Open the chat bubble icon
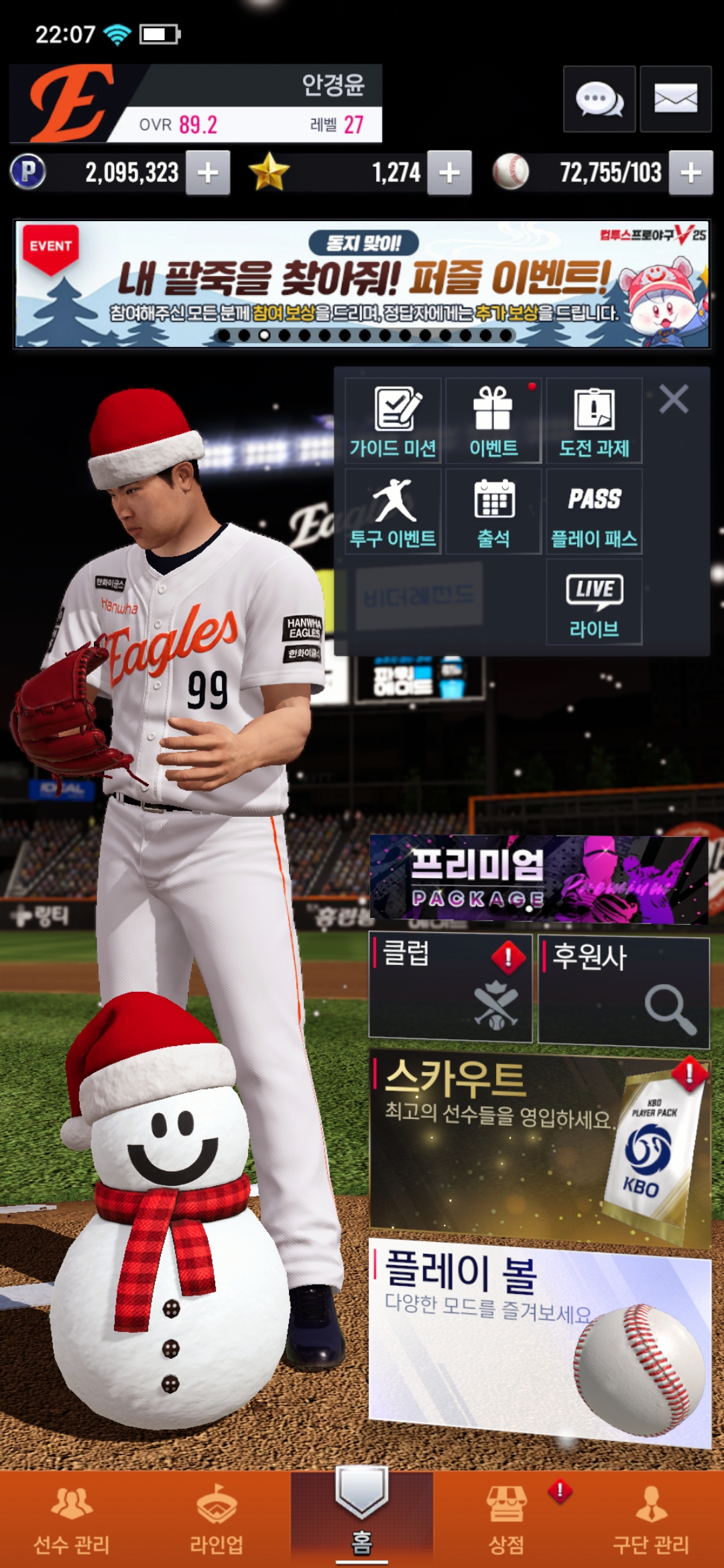724x1568 pixels. pyautogui.click(x=599, y=99)
